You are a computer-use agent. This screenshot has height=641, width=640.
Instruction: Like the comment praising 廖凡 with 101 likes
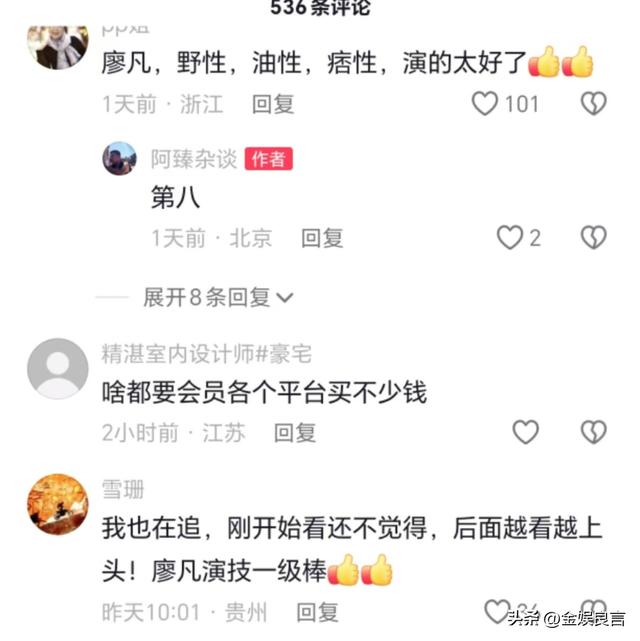[x=485, y=103]
